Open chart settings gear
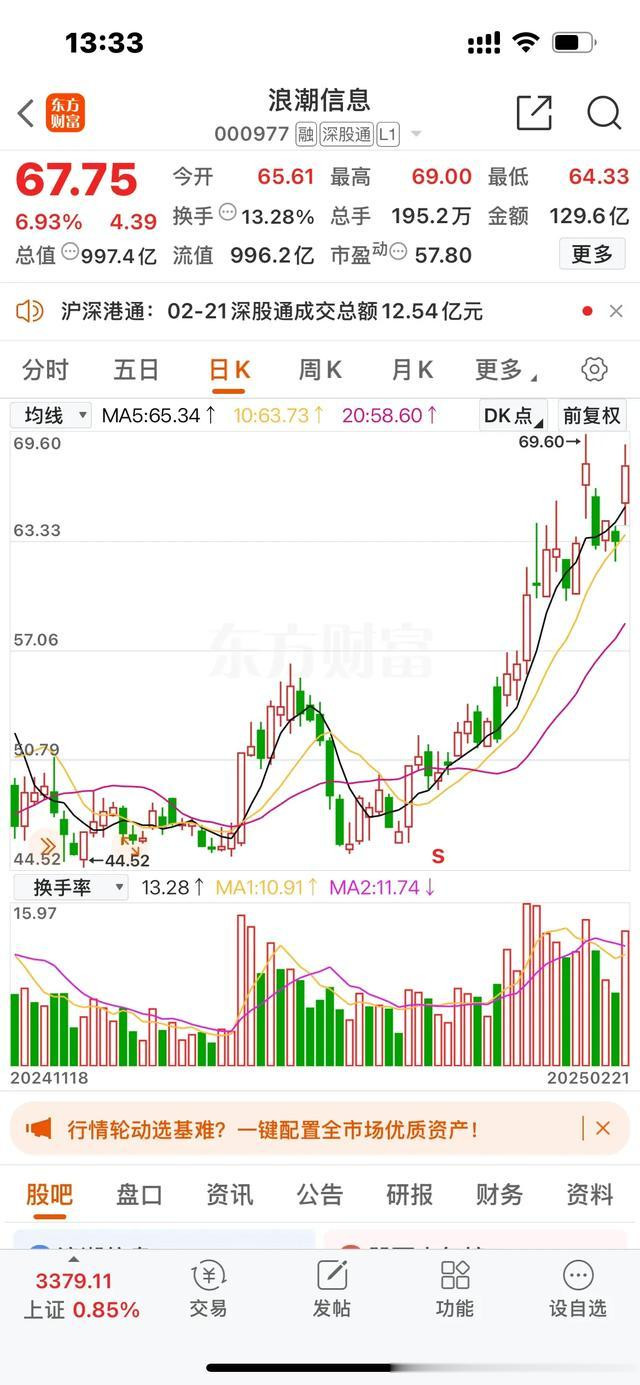This screenshot has width=640, height=1385. click(x=594, y=370)
